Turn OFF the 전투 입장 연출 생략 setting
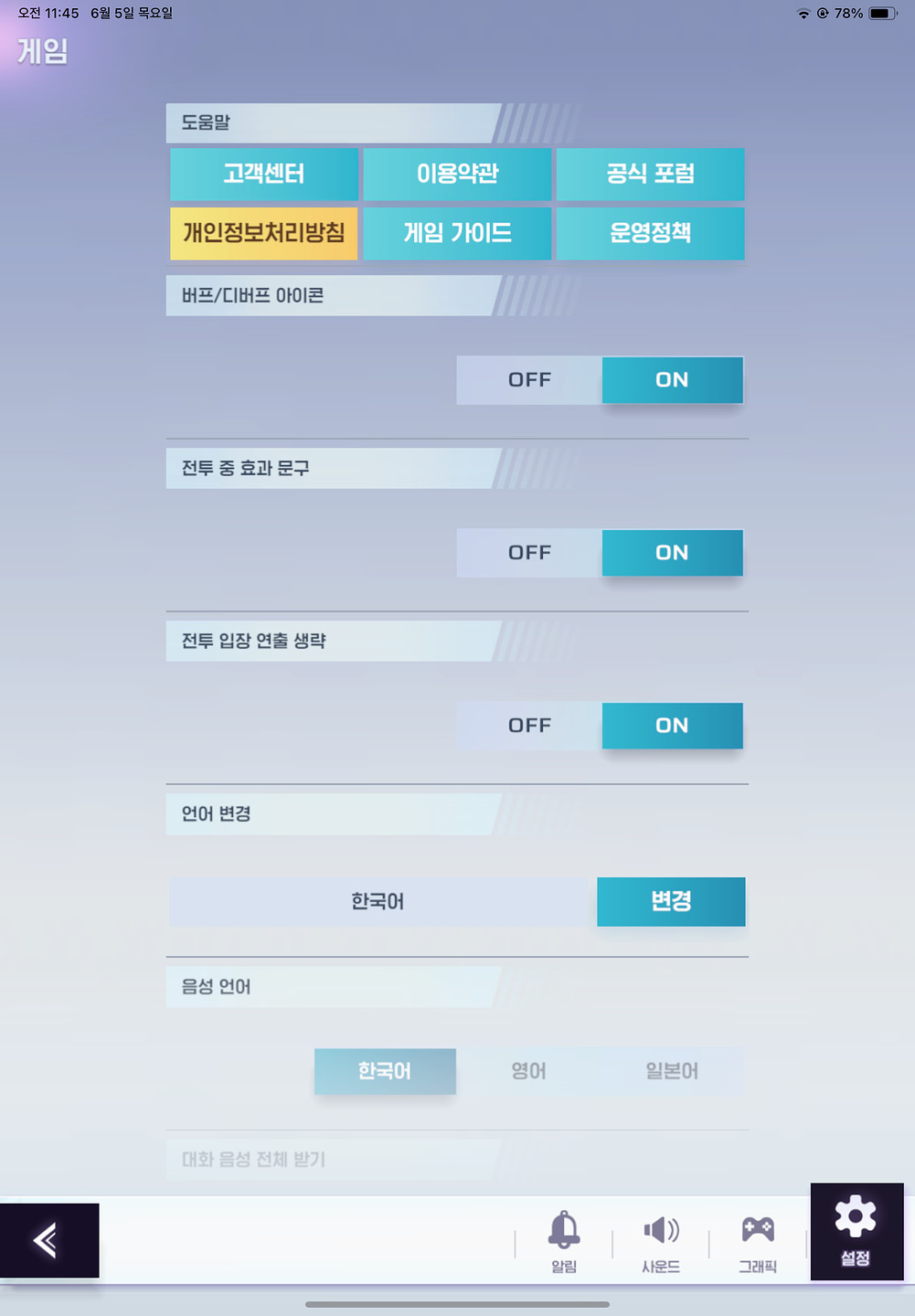This screenshot has height=1316, width=915. (x=529, y=726)
